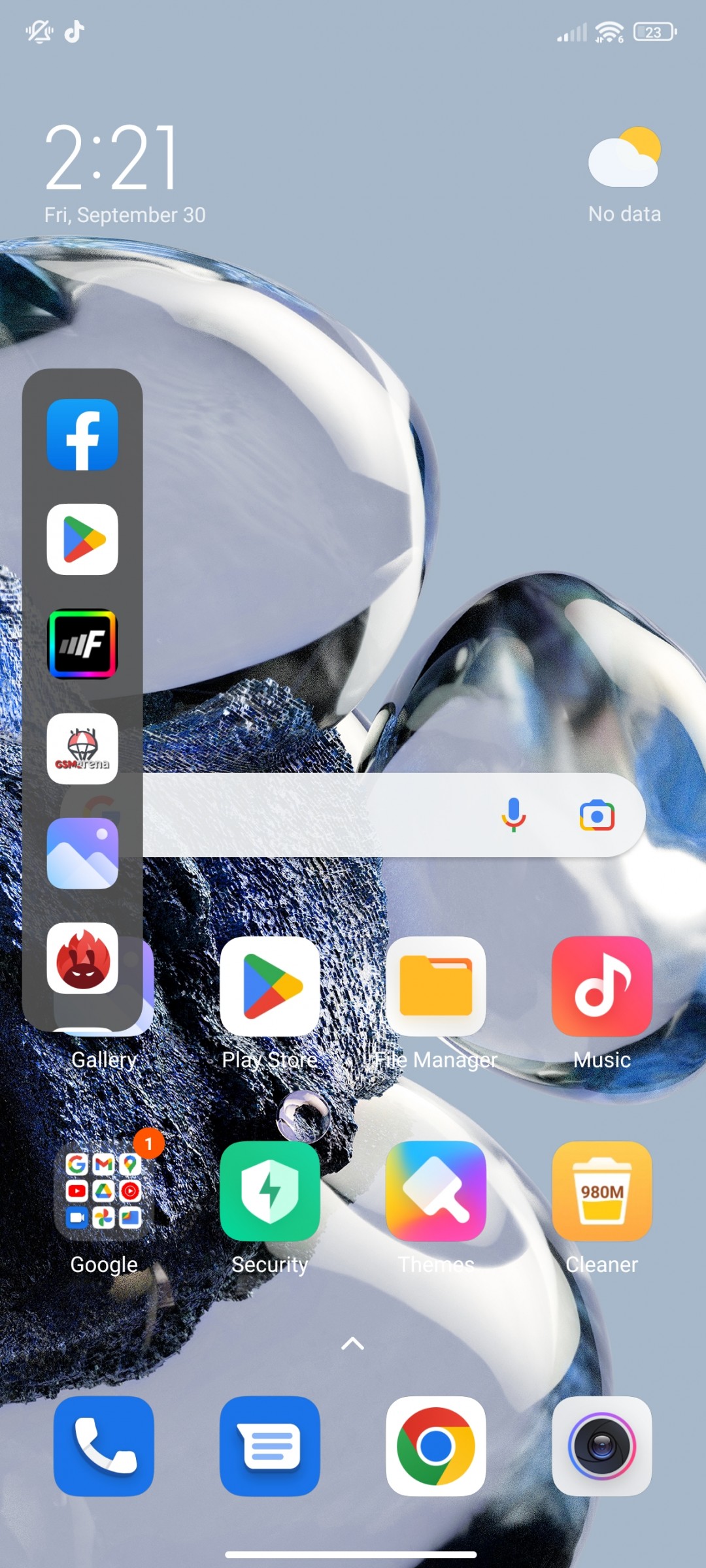
Task: Launch Chrome browser
Action: click(x=436, y=1446)
